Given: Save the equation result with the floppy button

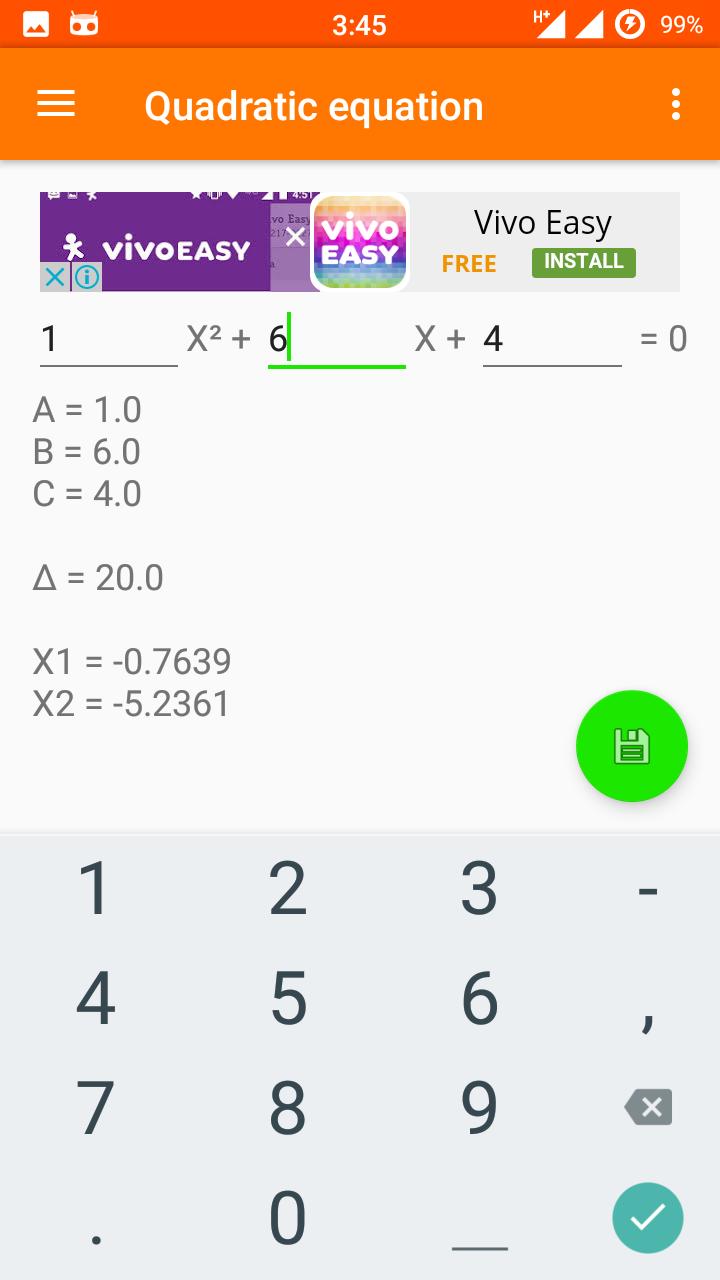Looking at the screenshot, I should click(x=632, y=746).
